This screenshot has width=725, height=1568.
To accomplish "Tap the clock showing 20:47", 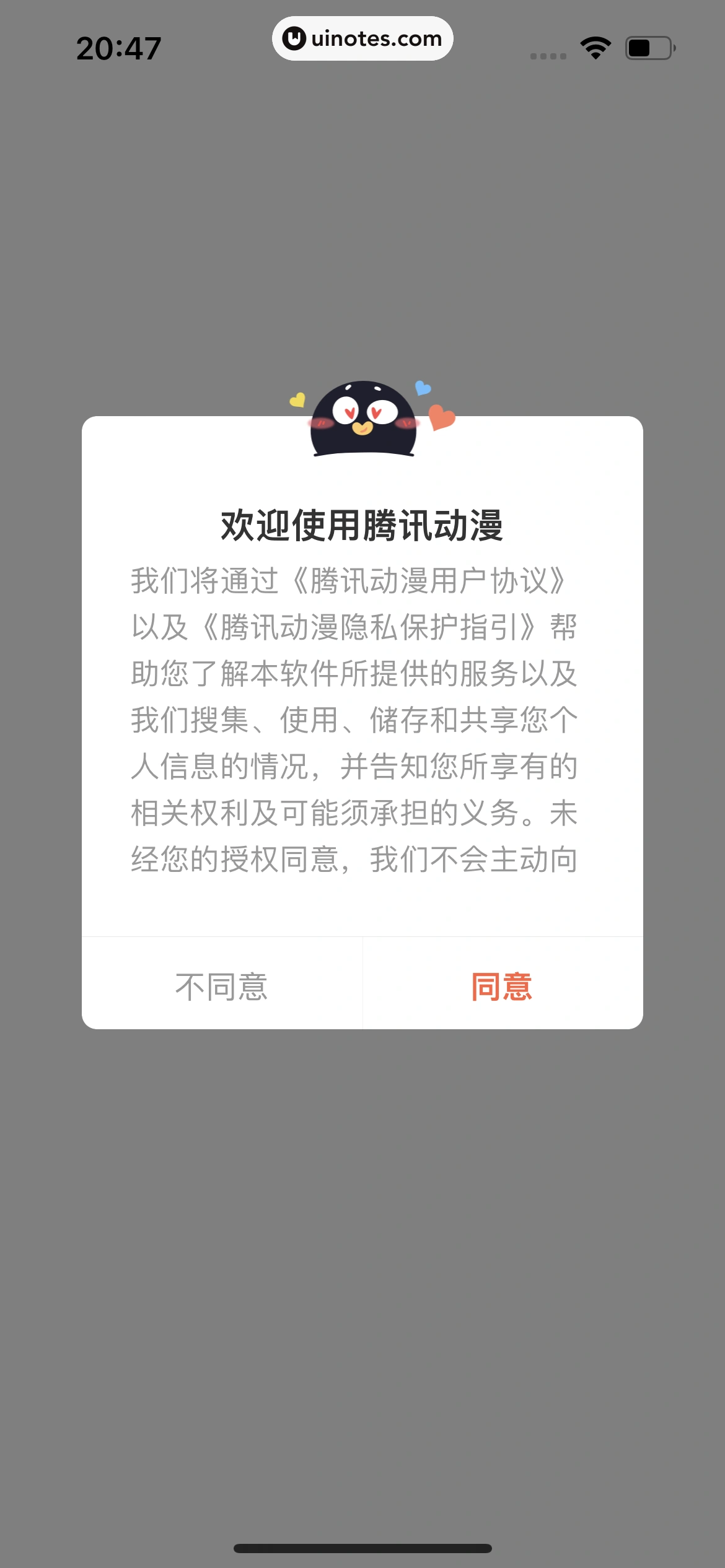I will coord(119,46).
